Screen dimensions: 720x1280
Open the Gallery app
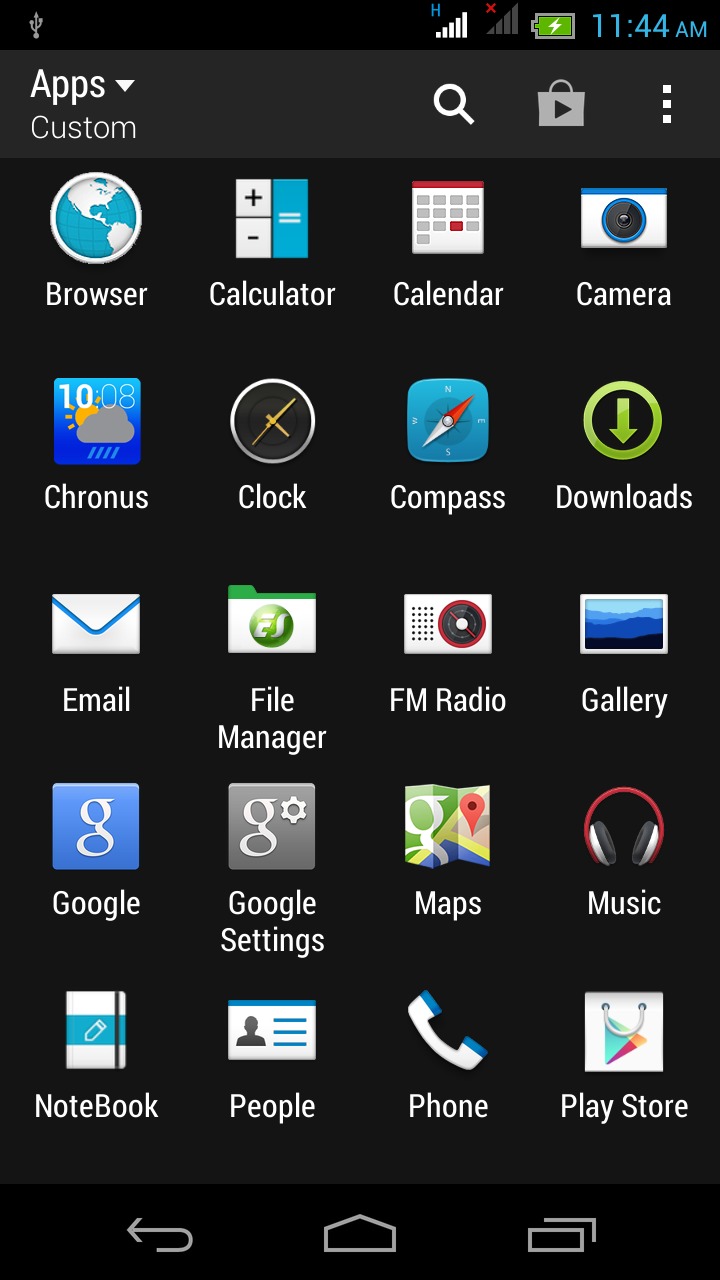624,648
